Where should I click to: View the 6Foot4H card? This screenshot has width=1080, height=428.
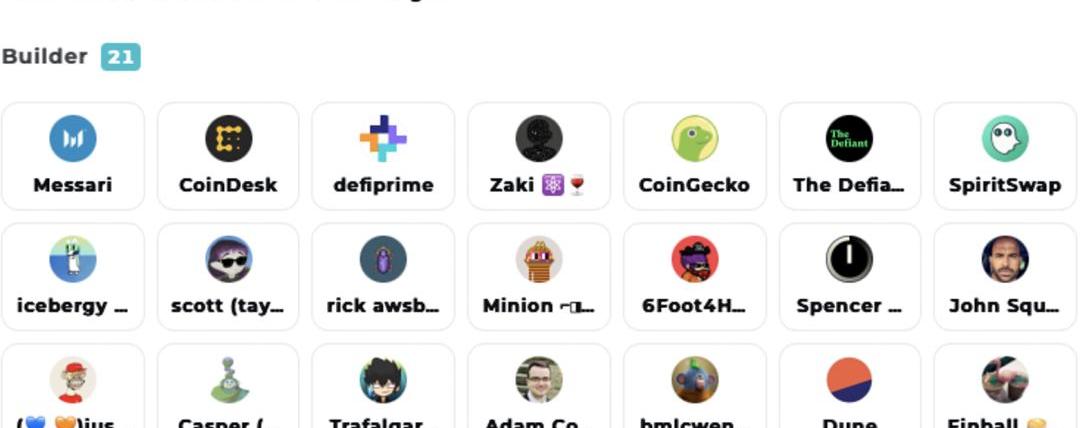point(694,276)
